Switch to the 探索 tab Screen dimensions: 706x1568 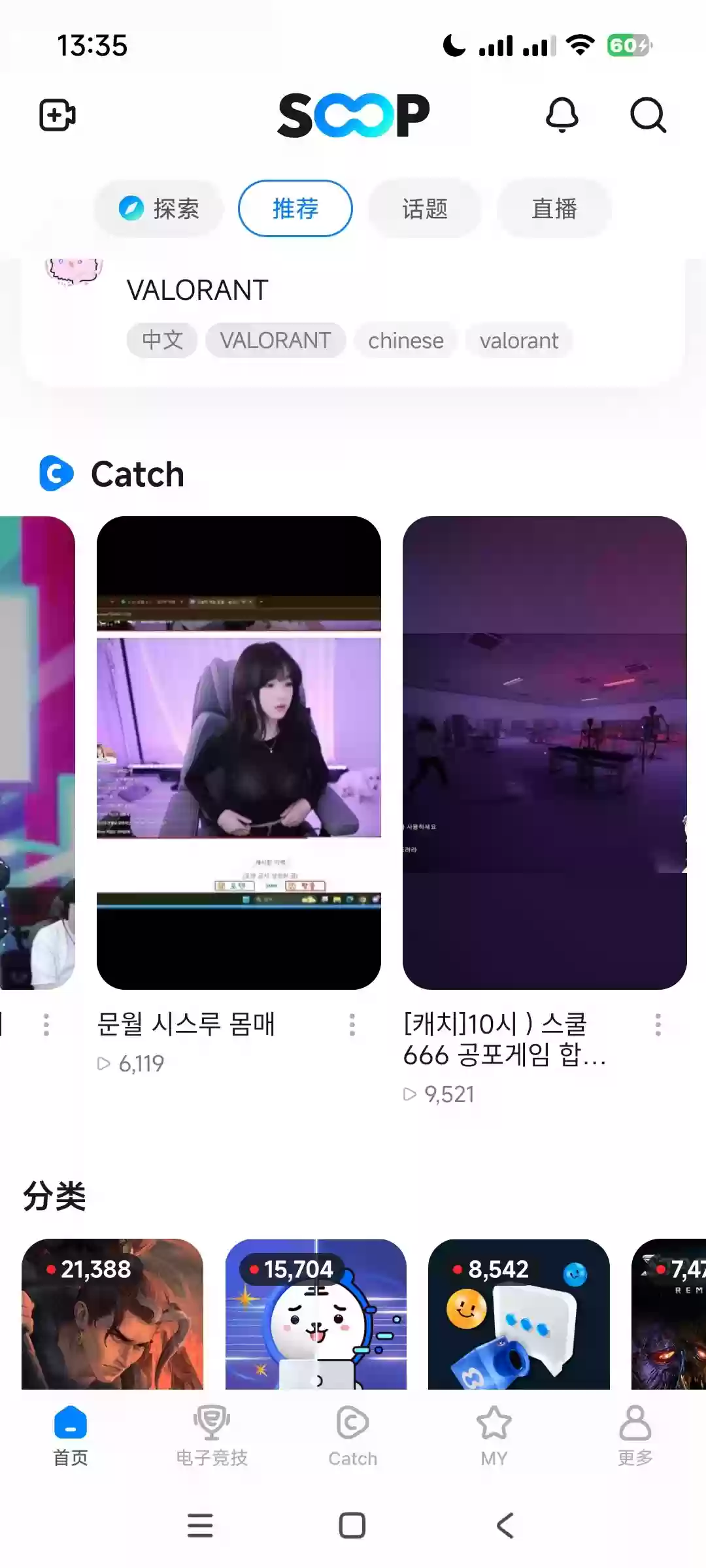(x=159, y=209)
